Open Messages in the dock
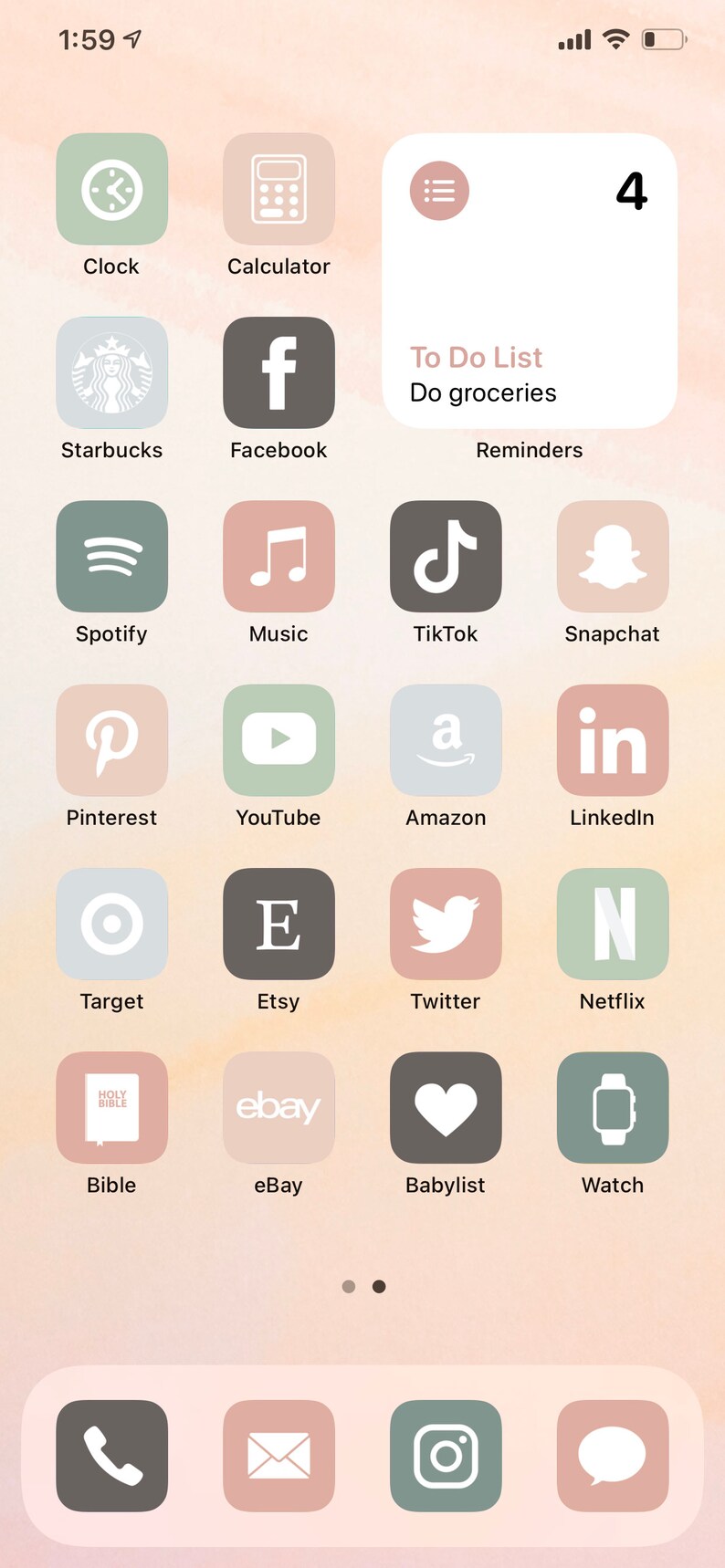 point(613,1456)
